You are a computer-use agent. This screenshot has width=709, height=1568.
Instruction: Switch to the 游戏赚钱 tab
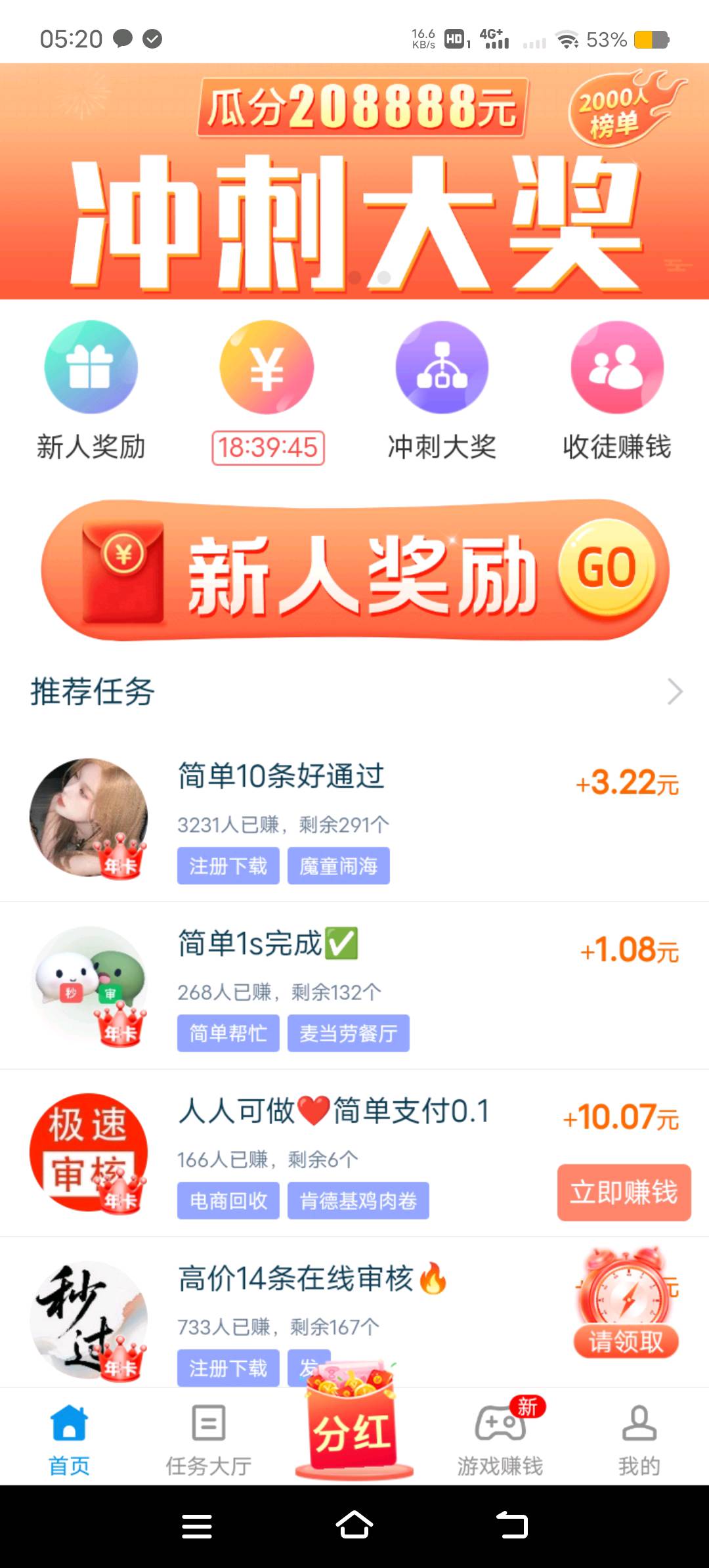(x=500, y=1438)
